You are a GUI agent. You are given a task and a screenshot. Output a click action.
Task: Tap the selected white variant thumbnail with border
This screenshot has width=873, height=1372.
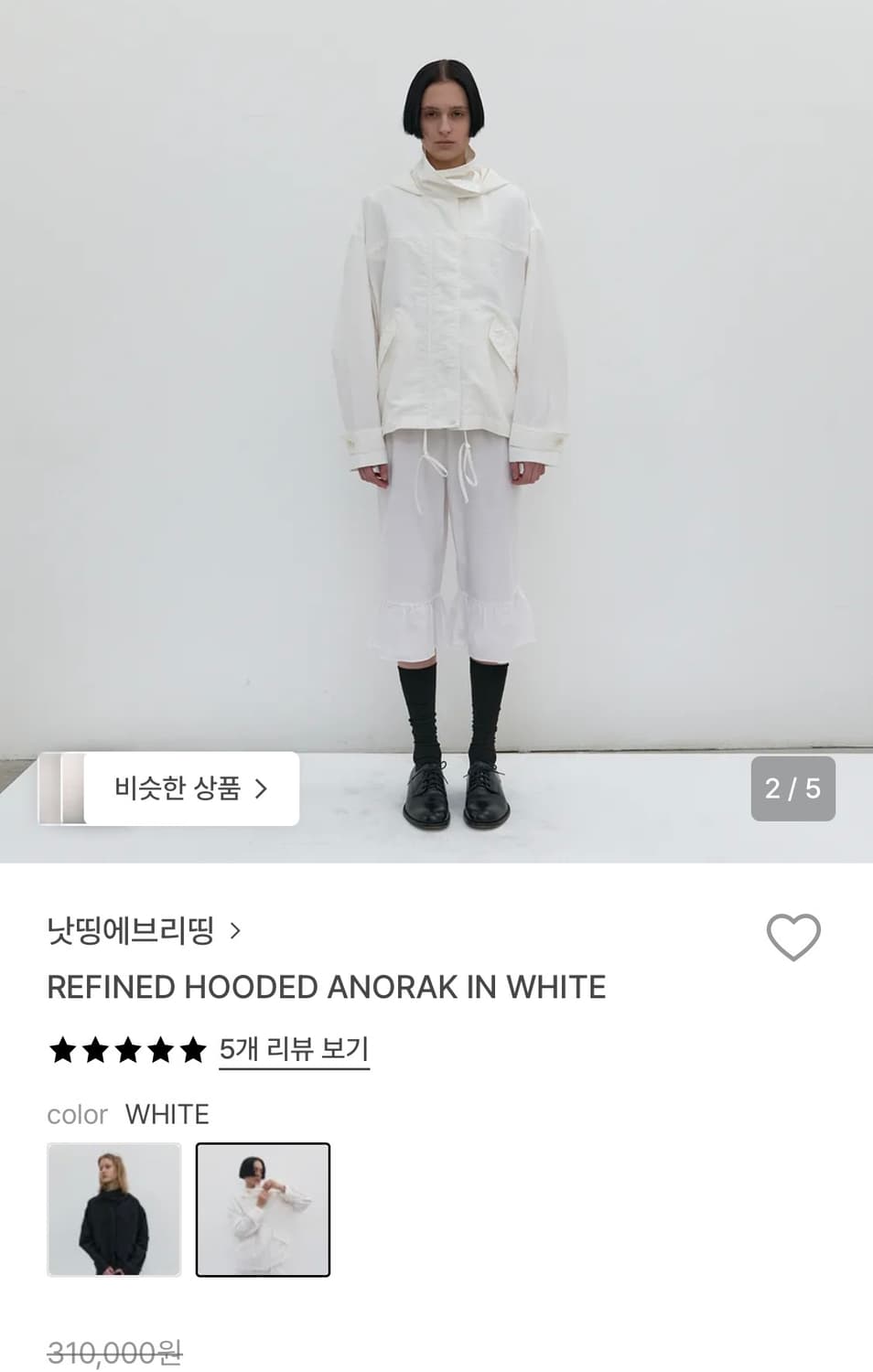tap(264, 1210)
